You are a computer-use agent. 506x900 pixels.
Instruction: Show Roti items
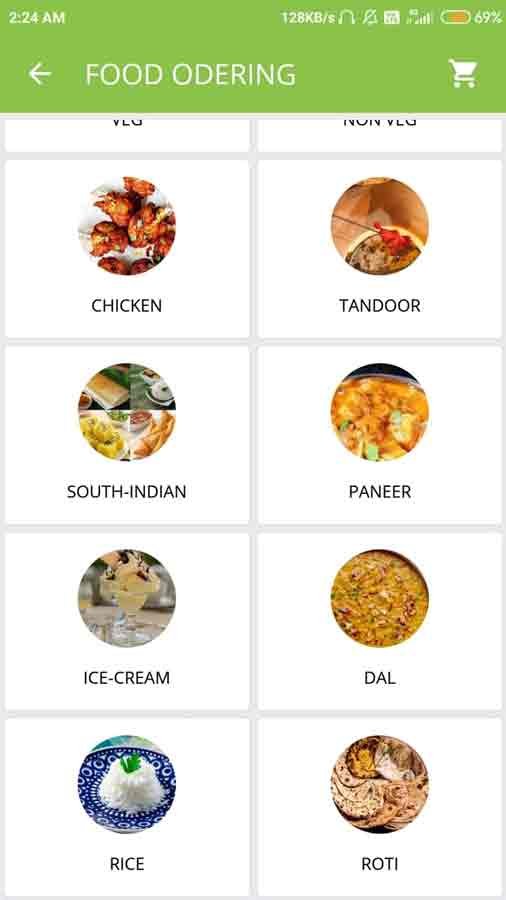380,807
